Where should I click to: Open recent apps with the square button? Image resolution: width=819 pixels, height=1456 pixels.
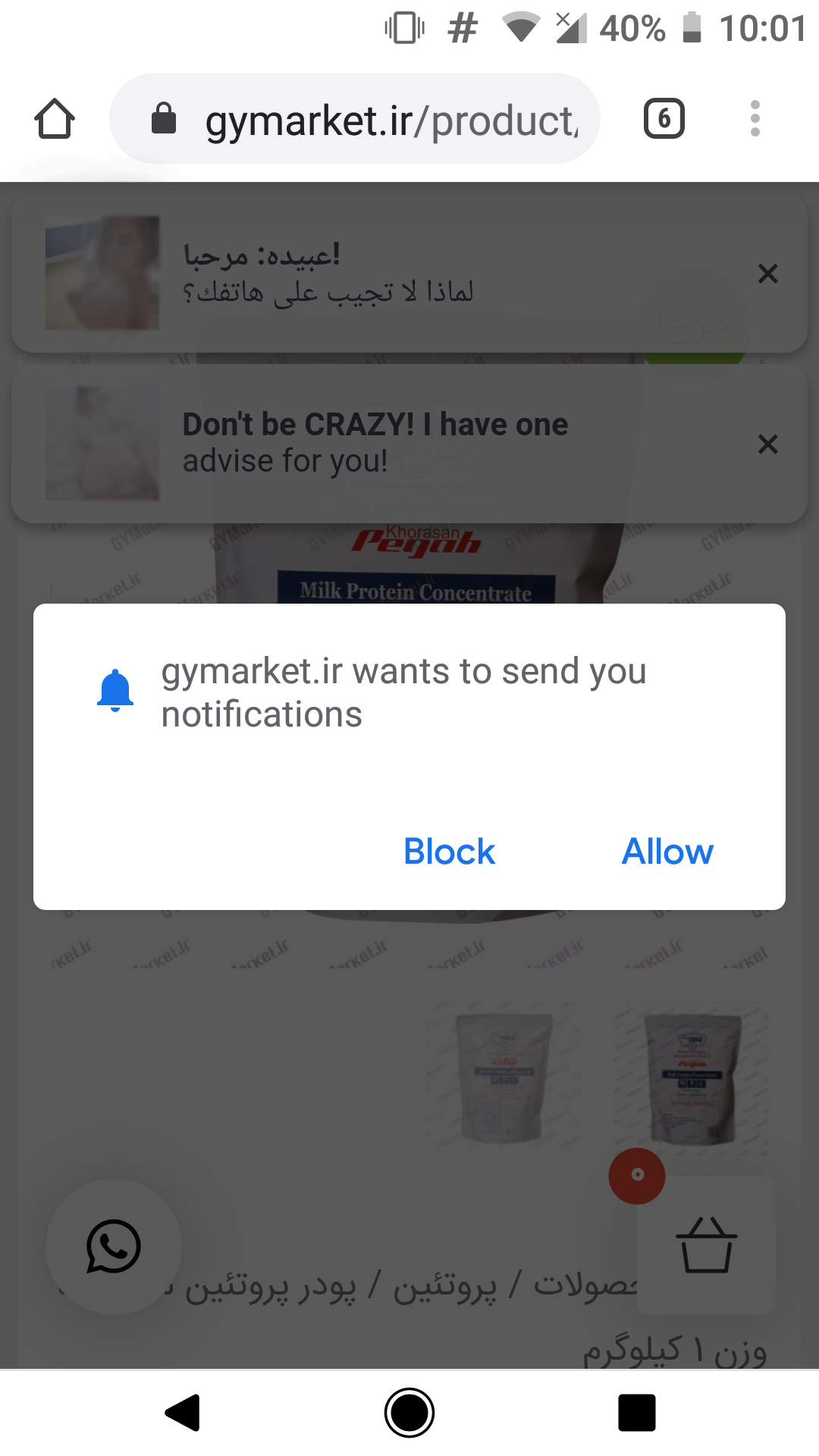point(637,1412)
